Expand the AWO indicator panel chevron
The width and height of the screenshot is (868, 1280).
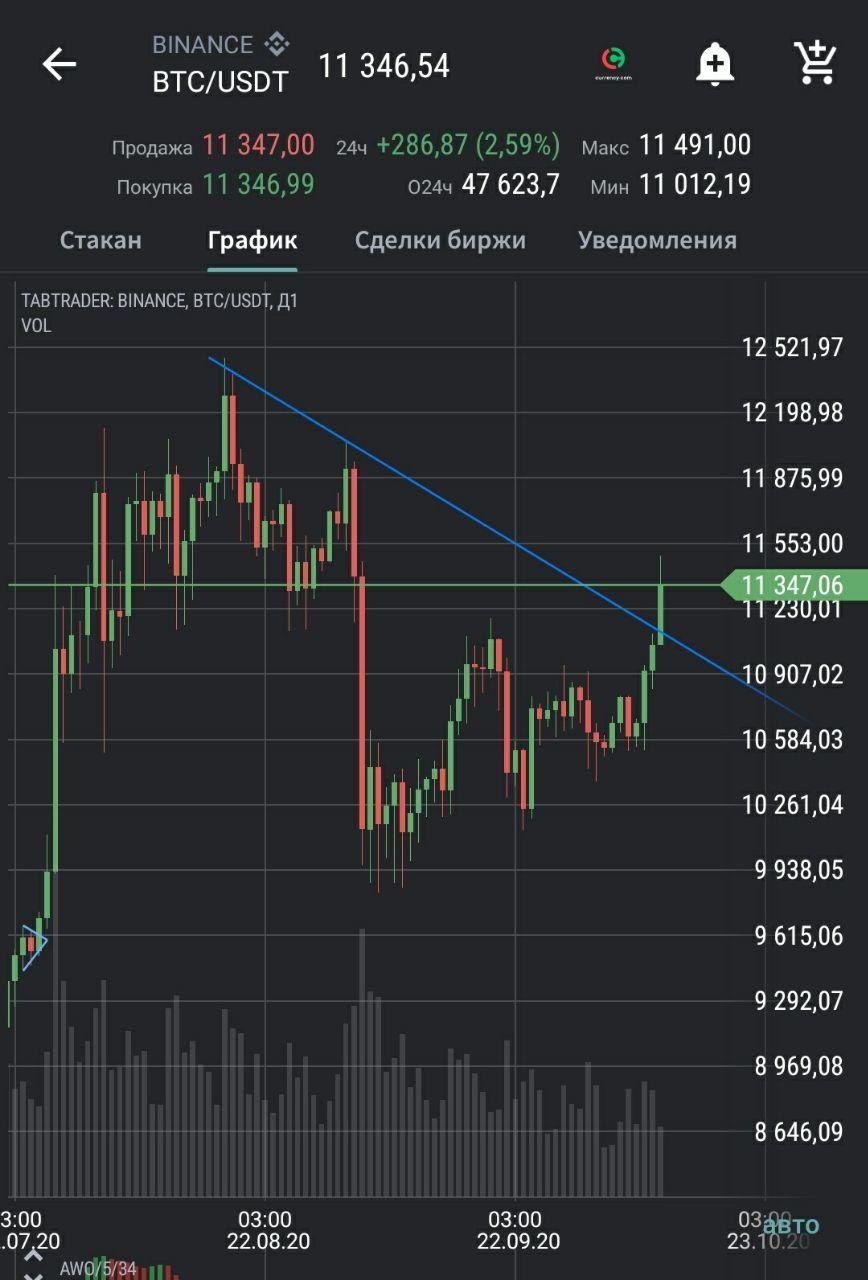coord(32,1256)
